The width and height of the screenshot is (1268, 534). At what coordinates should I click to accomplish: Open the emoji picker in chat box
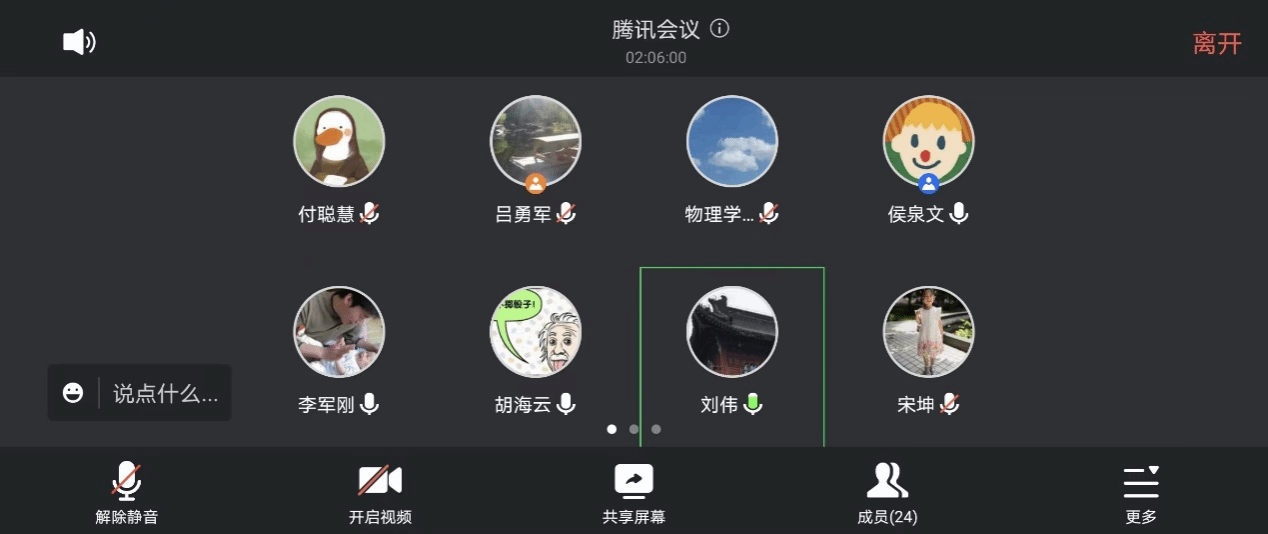(73, 393)
